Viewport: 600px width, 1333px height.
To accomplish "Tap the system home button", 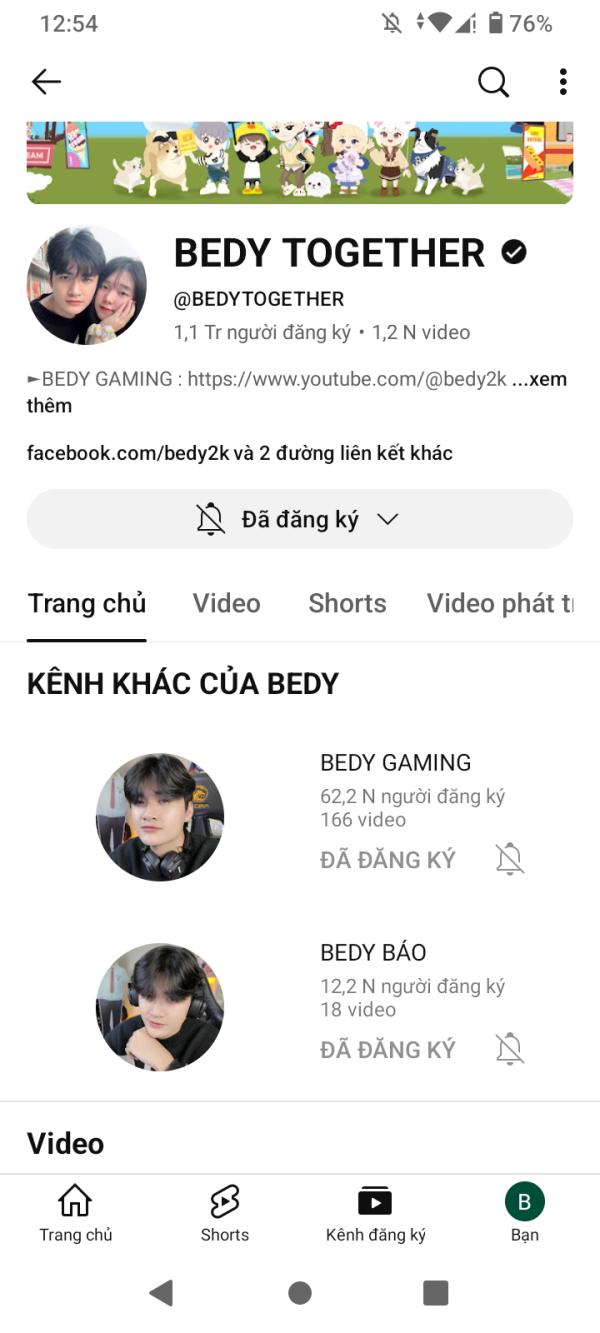I will coord(300,1293).
